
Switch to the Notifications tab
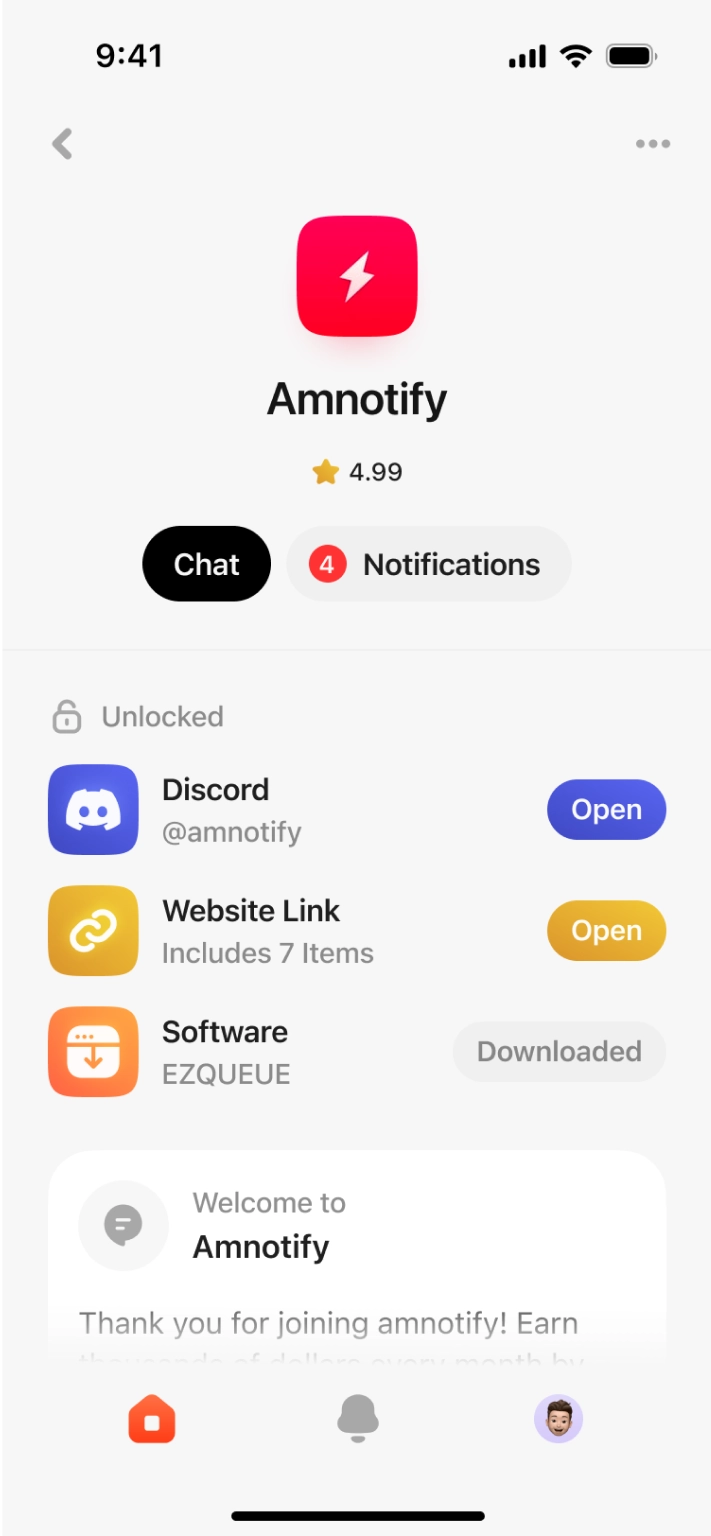(x=429, y=564)
